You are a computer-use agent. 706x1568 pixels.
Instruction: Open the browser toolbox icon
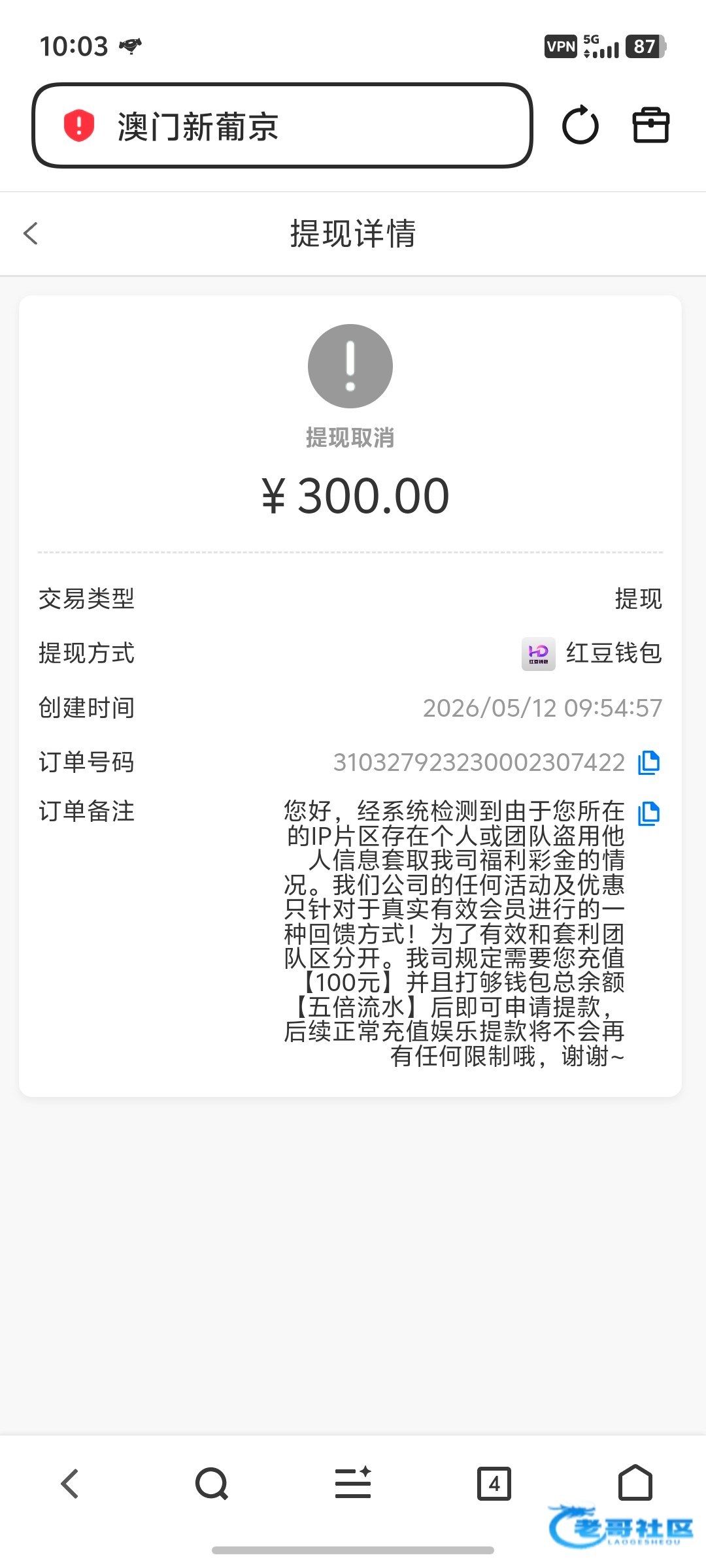point(651,125)
